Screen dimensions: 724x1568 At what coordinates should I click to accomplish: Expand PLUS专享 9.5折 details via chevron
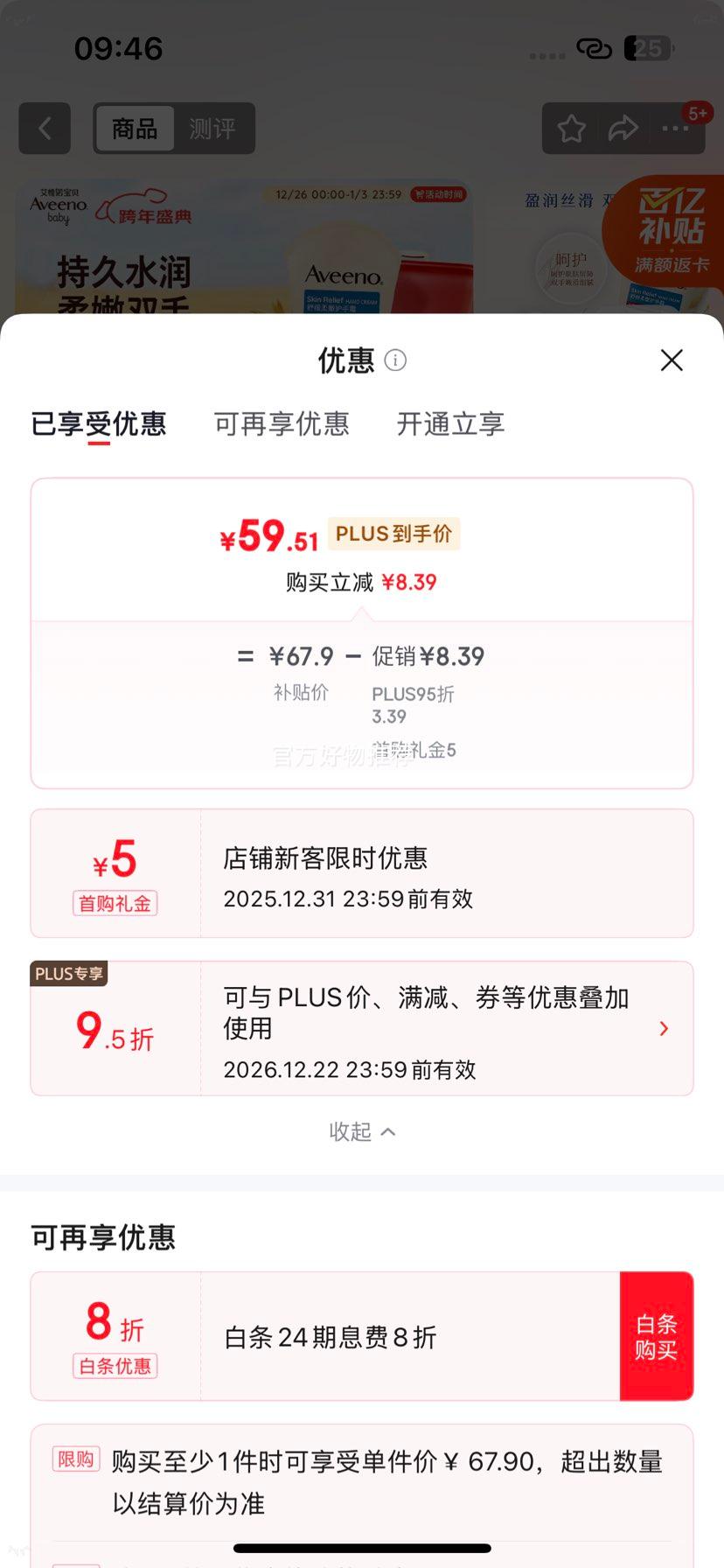point(663,1028)
